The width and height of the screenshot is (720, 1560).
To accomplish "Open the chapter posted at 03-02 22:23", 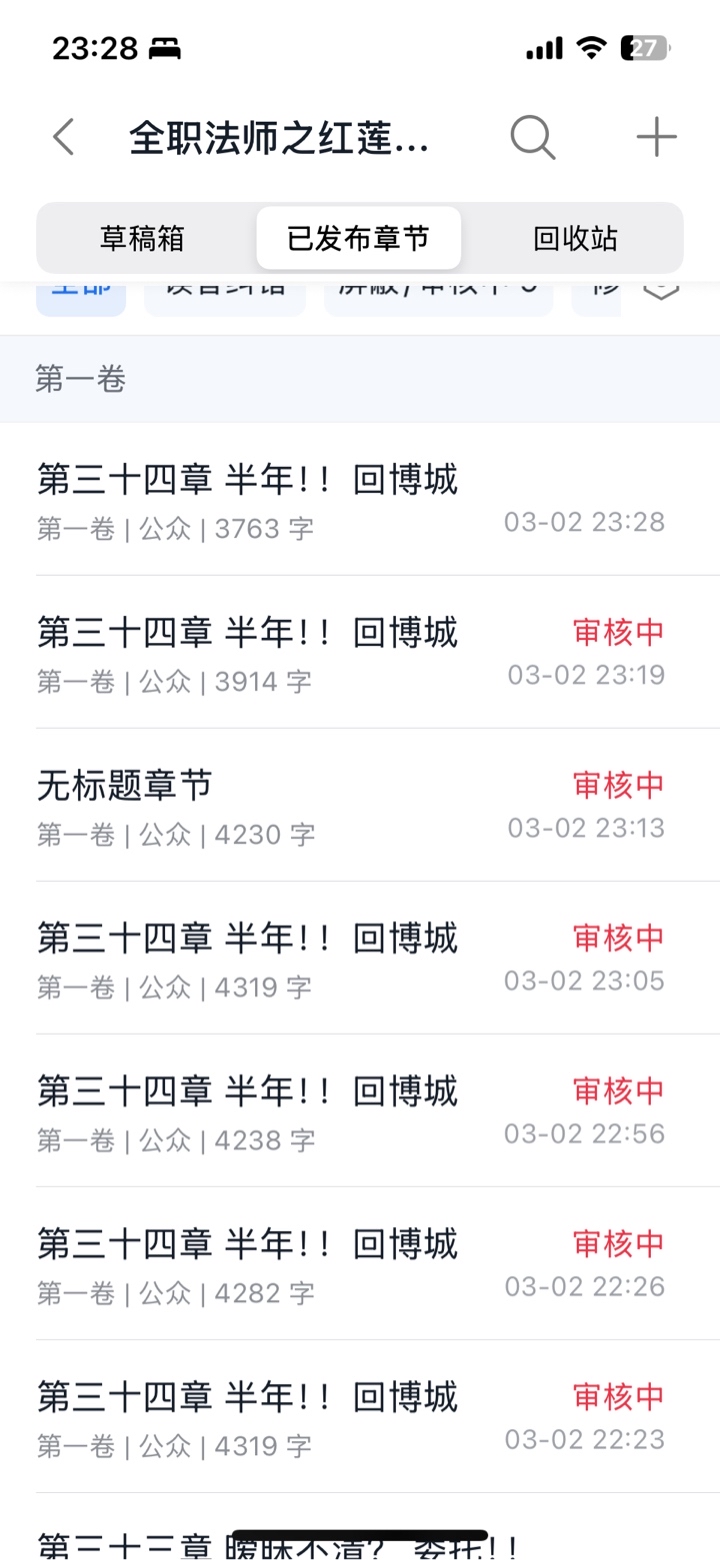I will [350, 1417].
